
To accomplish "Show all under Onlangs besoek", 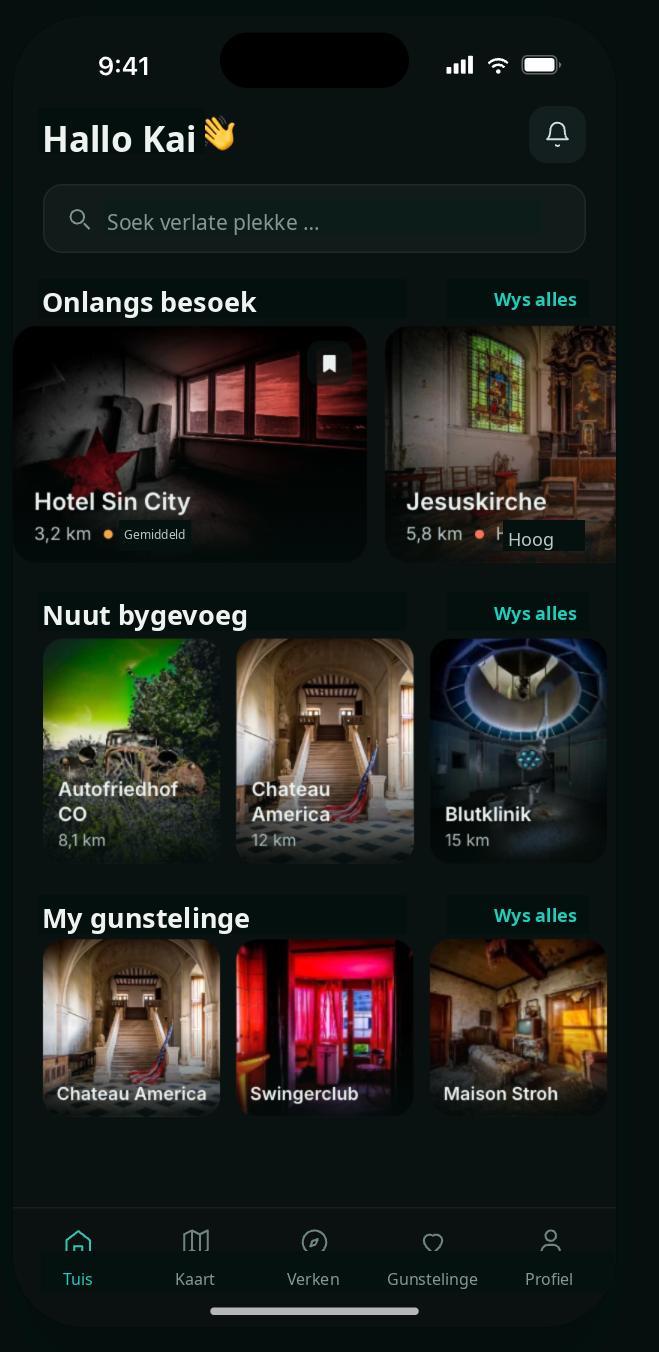I will point(535,300).
